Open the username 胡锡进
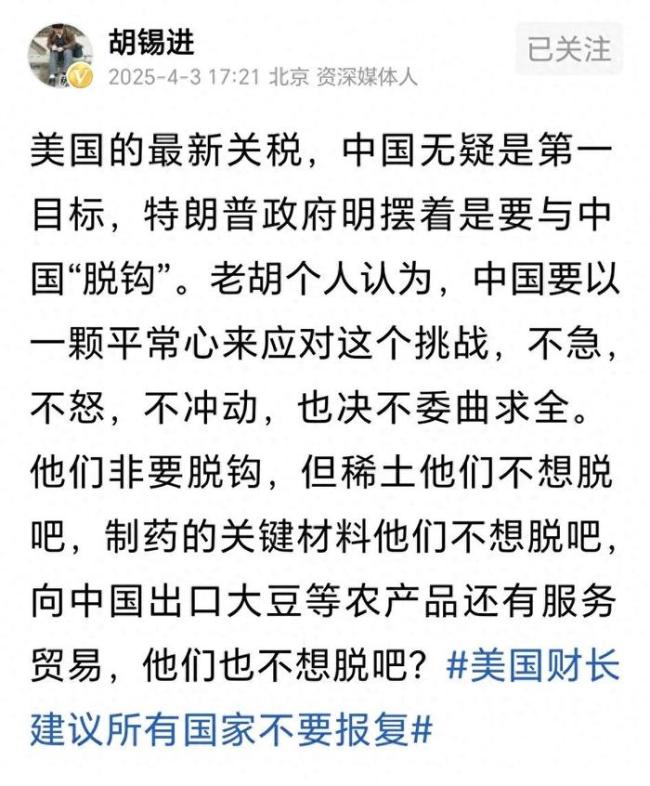This screenshot has width=650, height=786. 150,41
